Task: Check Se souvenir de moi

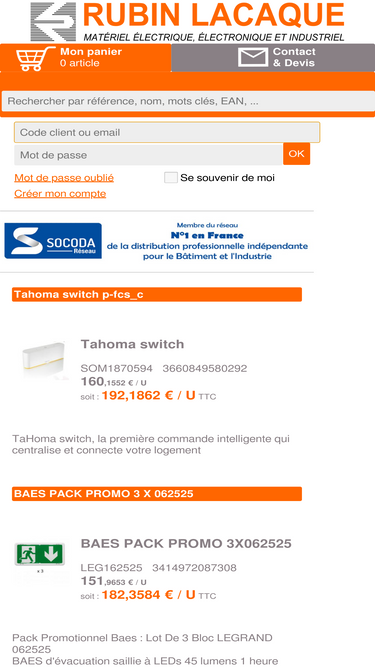Action: tap(171, 178)
